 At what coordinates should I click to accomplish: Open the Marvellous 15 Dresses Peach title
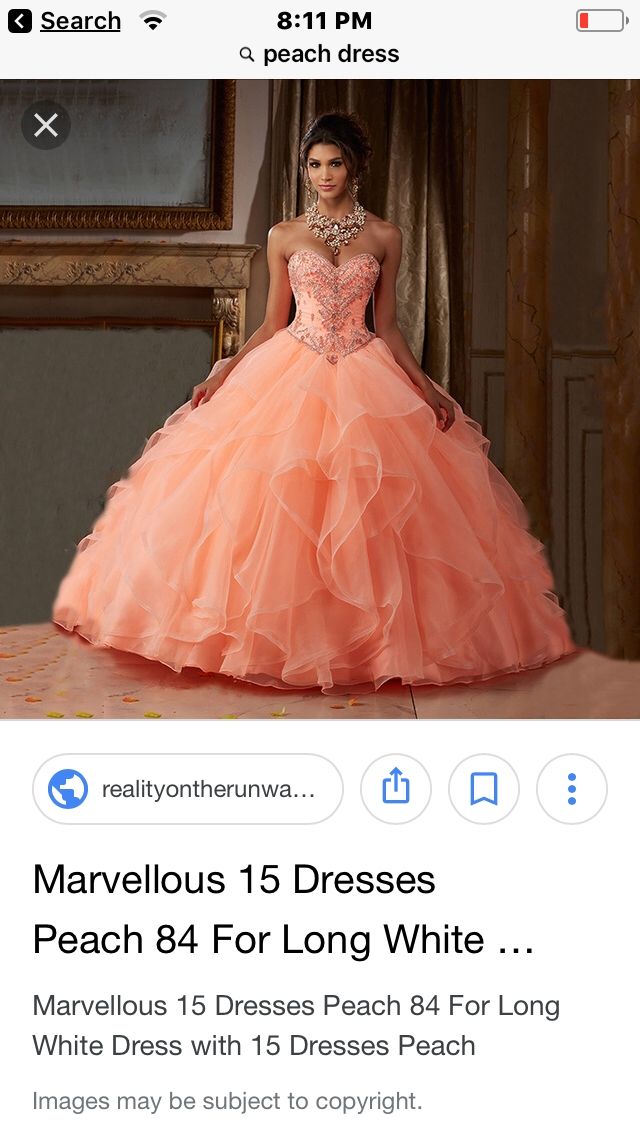click(x=283, y=909)
